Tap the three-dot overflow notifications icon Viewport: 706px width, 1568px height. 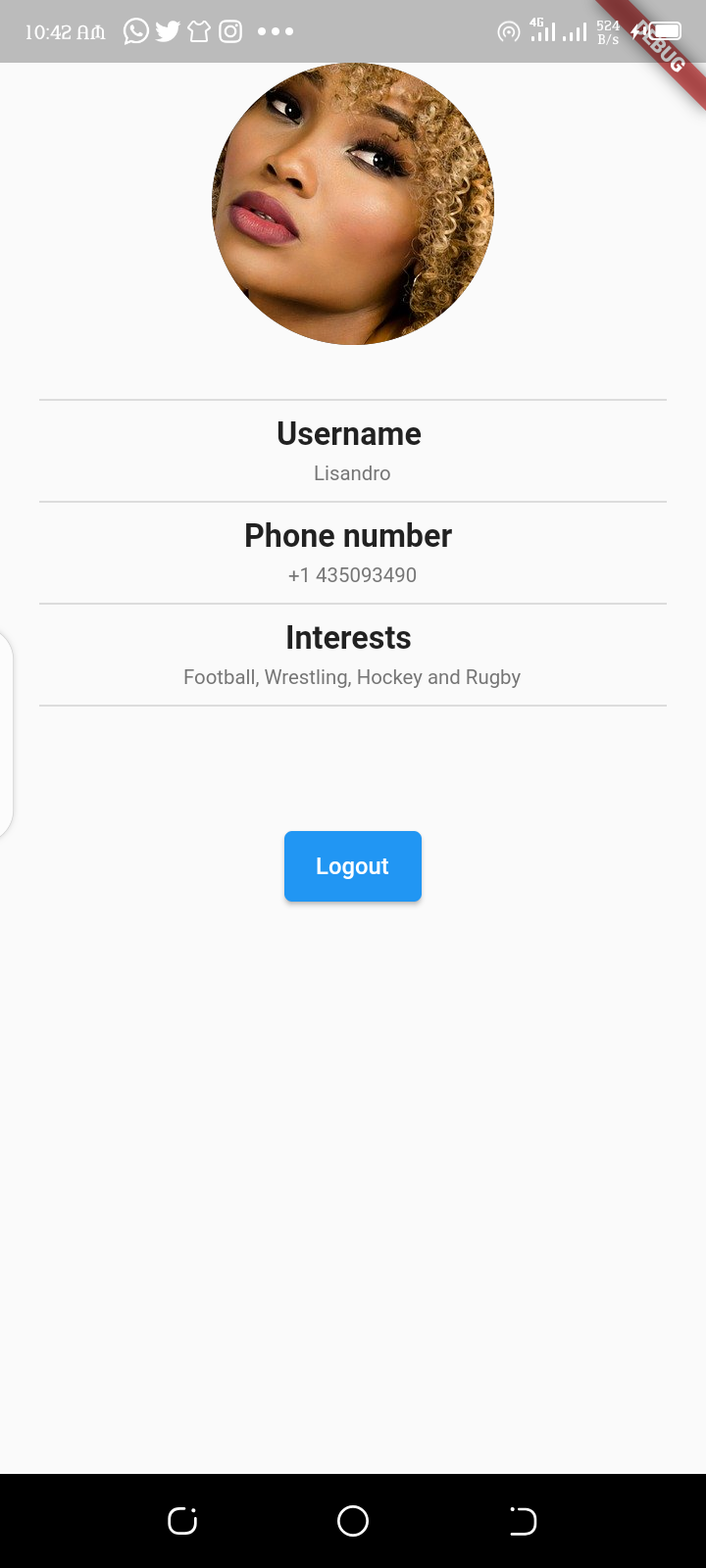point(275,30)
